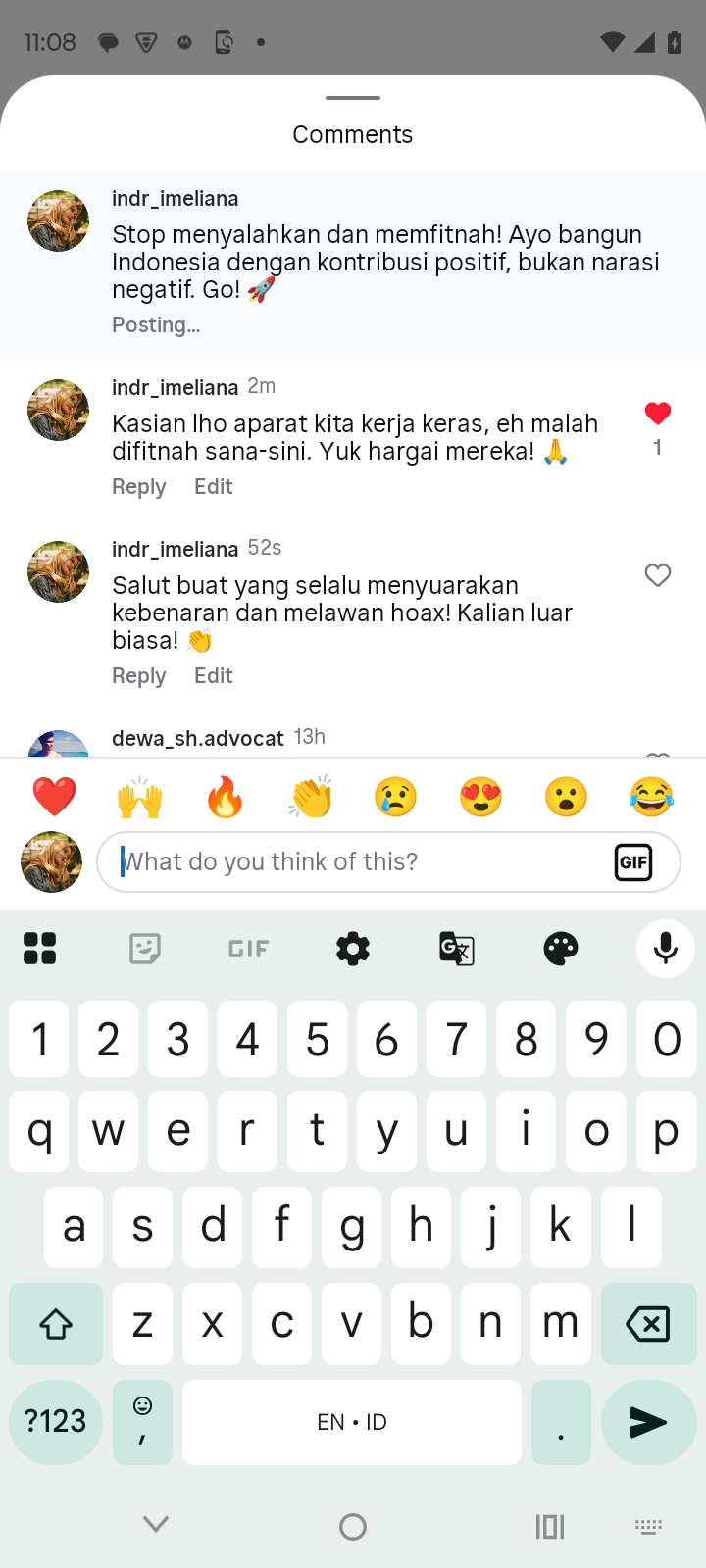
Task: Insert the laughing tears quick emoji
Action: tap(652, 797)
